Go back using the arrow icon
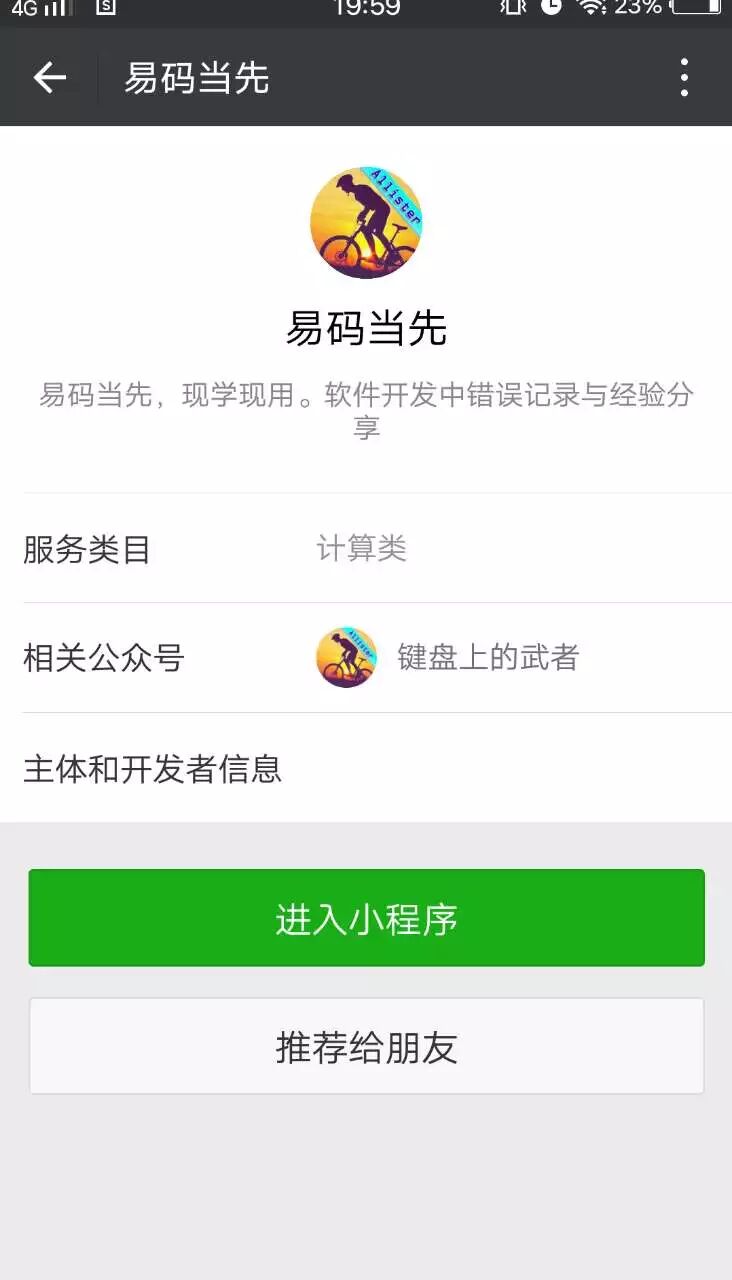Screen dimensions: 732x1280 click(x=49, y=77)
